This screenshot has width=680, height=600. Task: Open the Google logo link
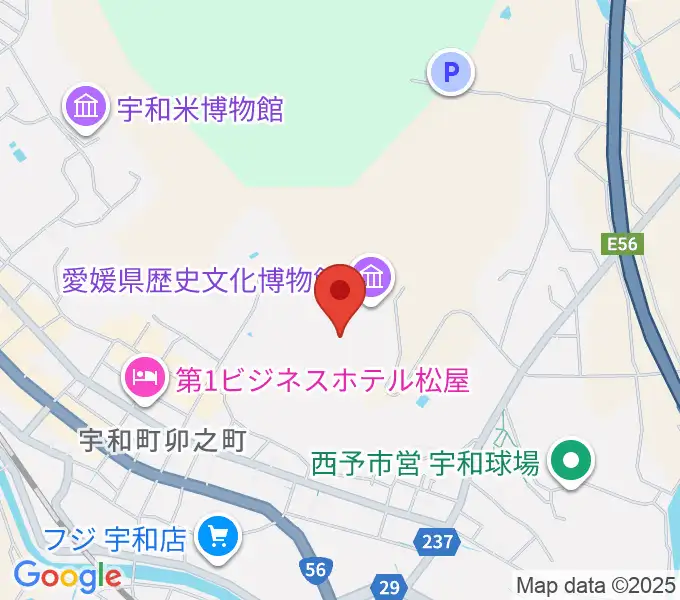[x=67, y=575]
